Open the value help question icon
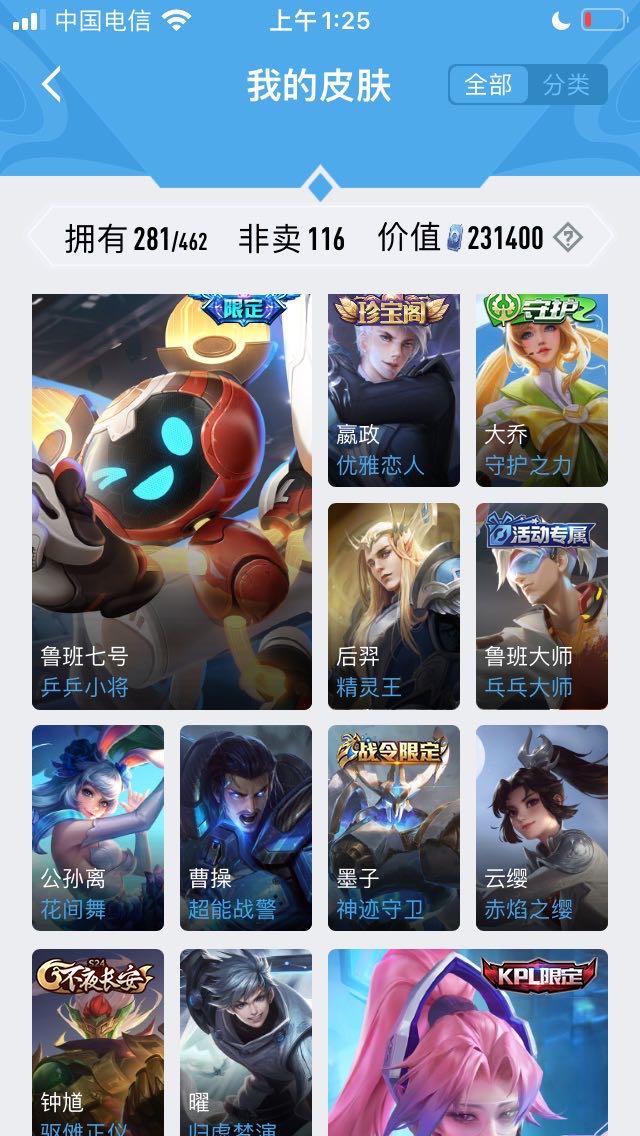640x1136 pixels. (568, 238)
